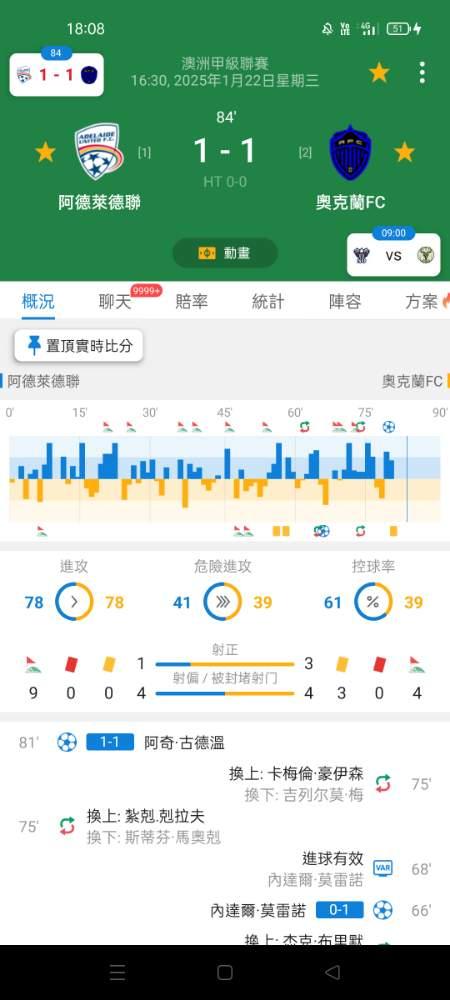
Task: Star the 阿德萊德聯 team
Action: [x=45, y=152]
